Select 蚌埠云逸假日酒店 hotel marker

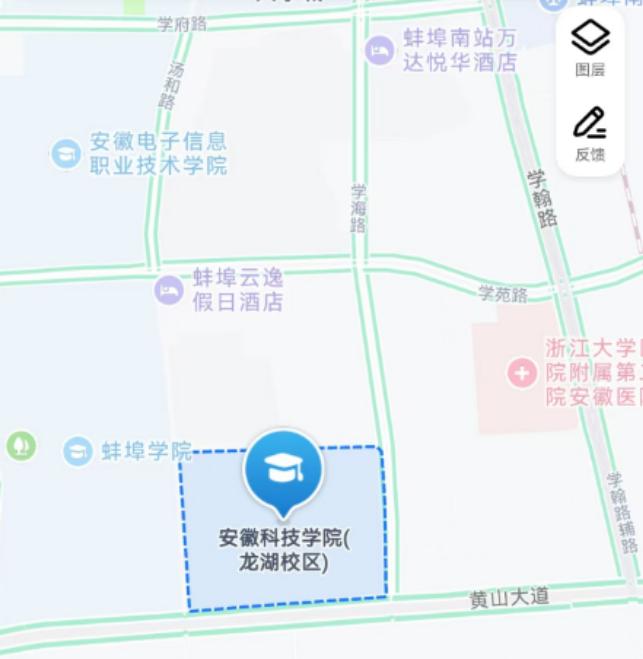click(x=169, y=291)
